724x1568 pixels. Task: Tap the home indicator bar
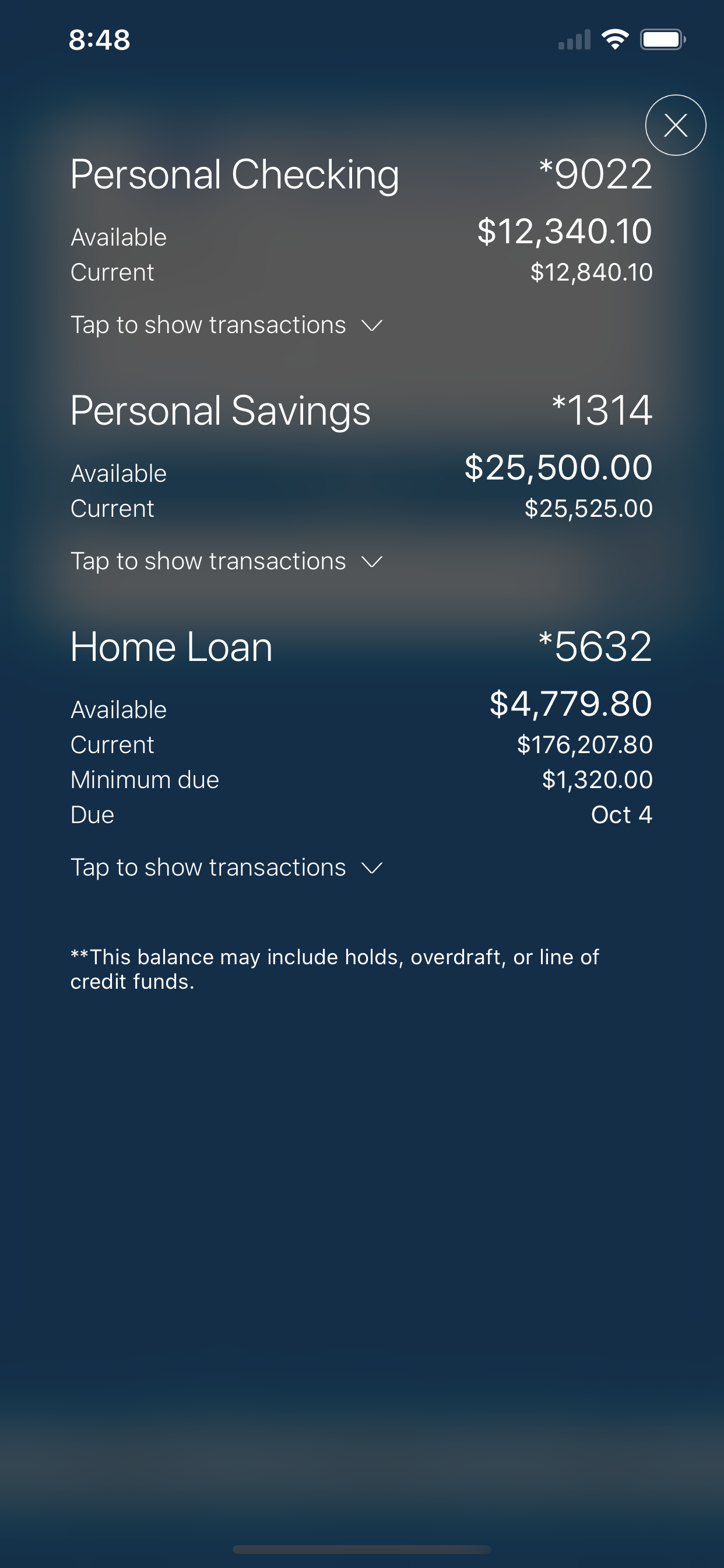coord(362,1548)
